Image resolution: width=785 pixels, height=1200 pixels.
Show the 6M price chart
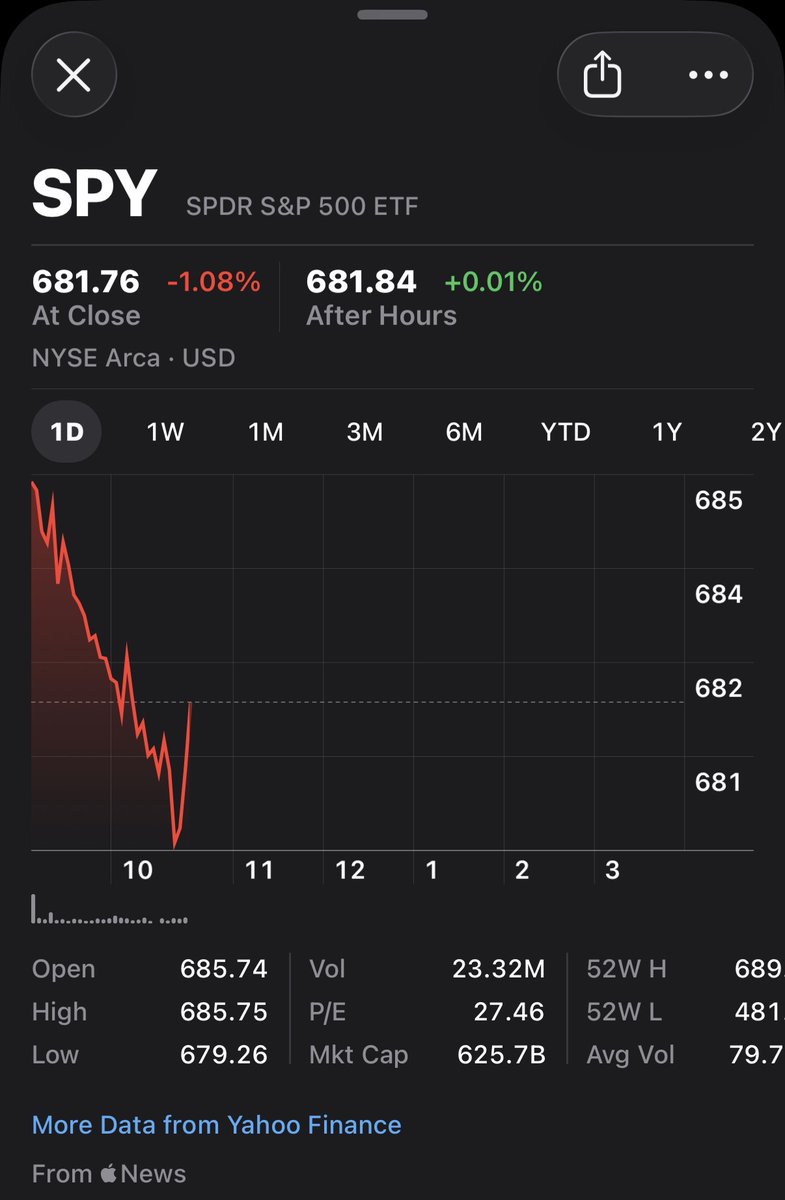pyautogui.click(x=464, y=432)
